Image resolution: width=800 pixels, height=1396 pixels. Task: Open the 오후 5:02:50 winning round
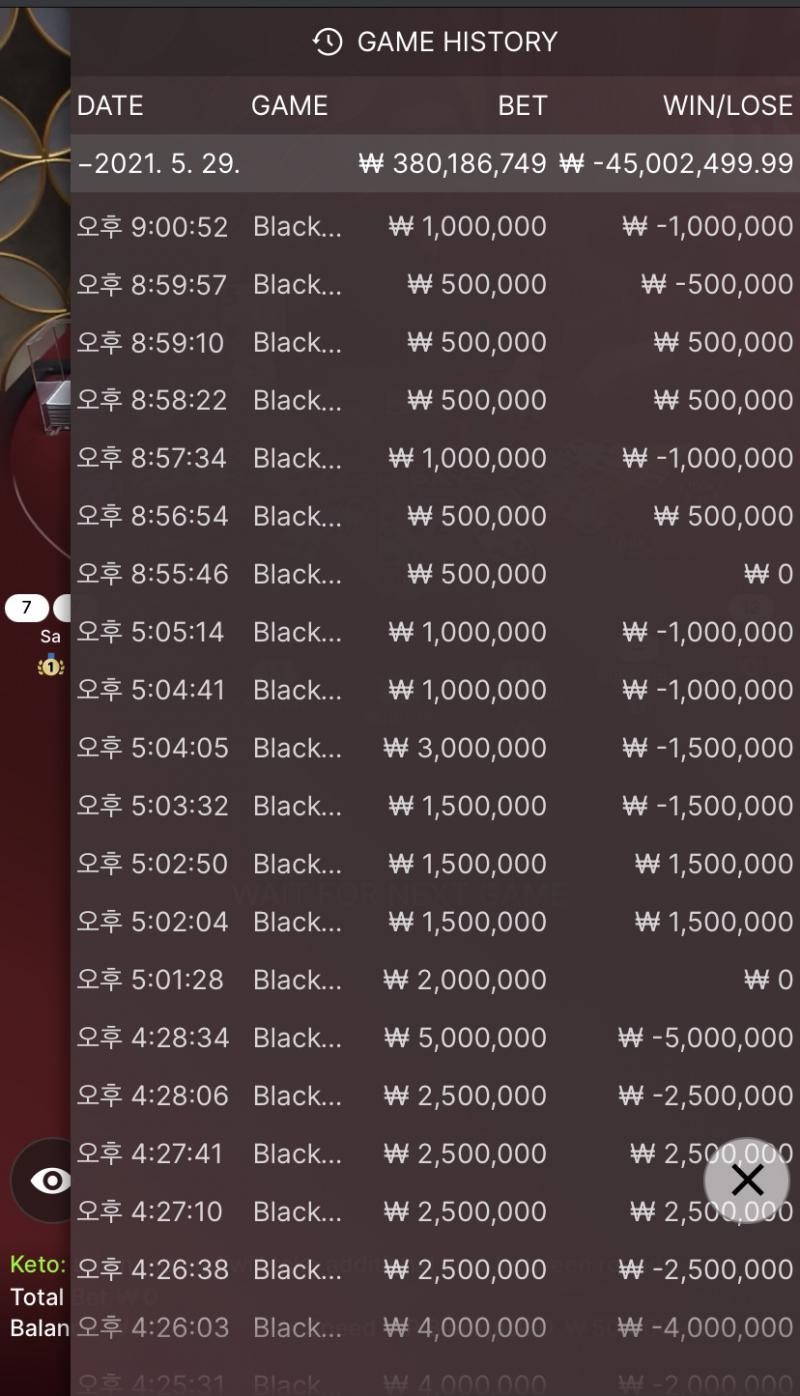(435, 865)
